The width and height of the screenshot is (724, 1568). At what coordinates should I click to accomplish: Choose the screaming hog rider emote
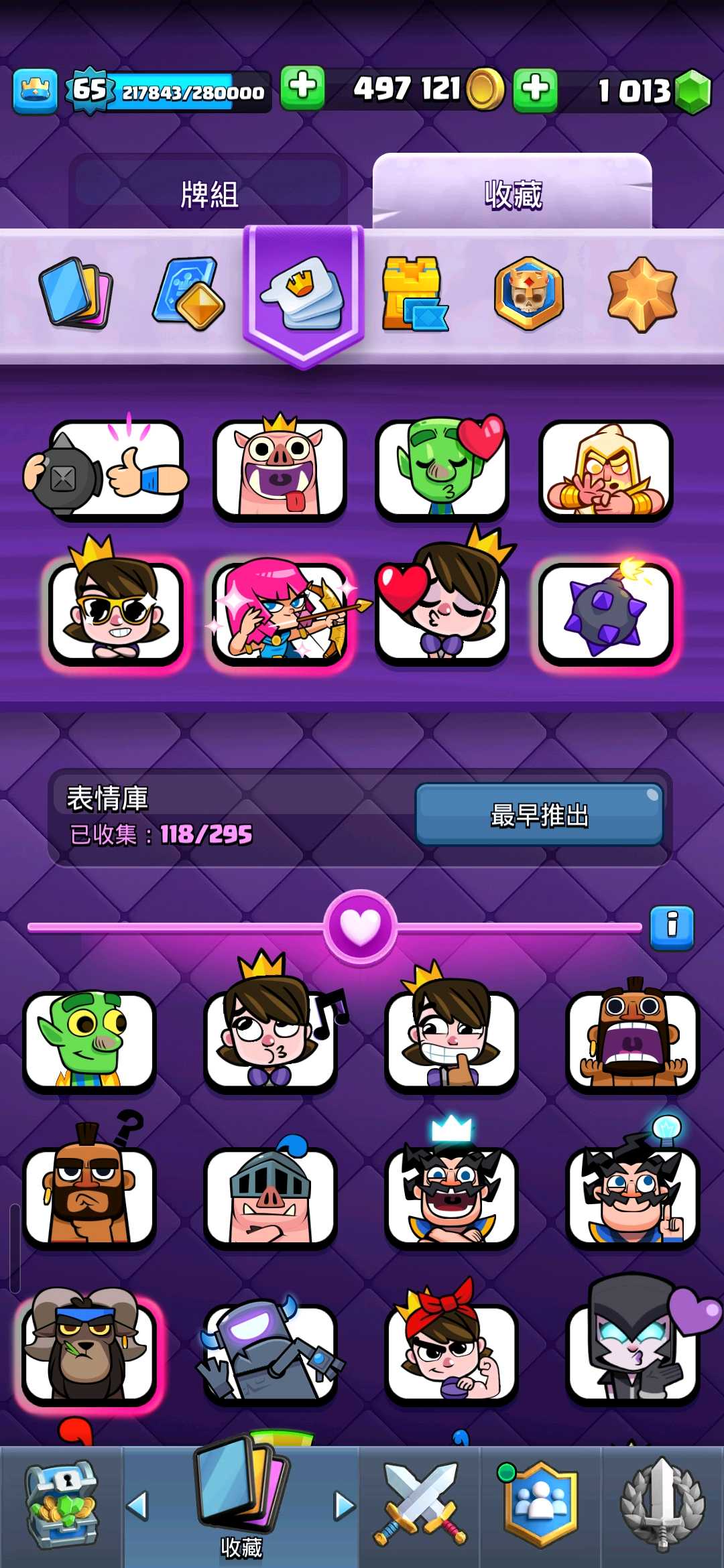click(632, 1041)
